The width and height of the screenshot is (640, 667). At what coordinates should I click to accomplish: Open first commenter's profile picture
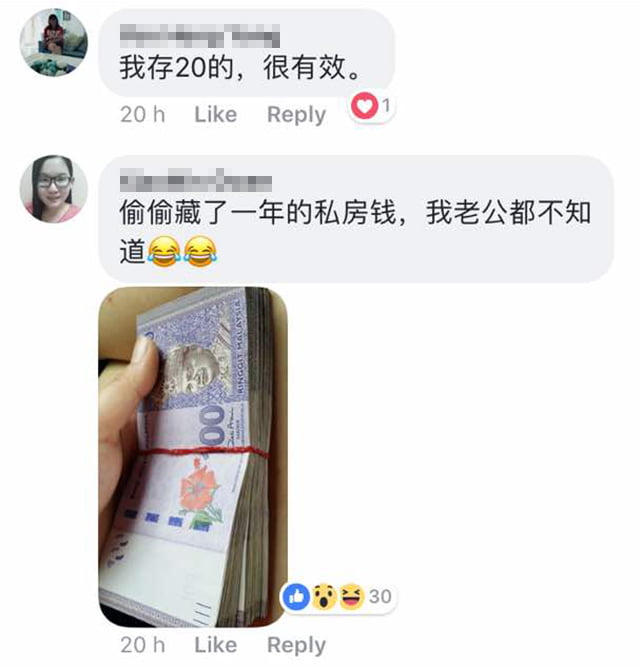(x=54, y=42)
